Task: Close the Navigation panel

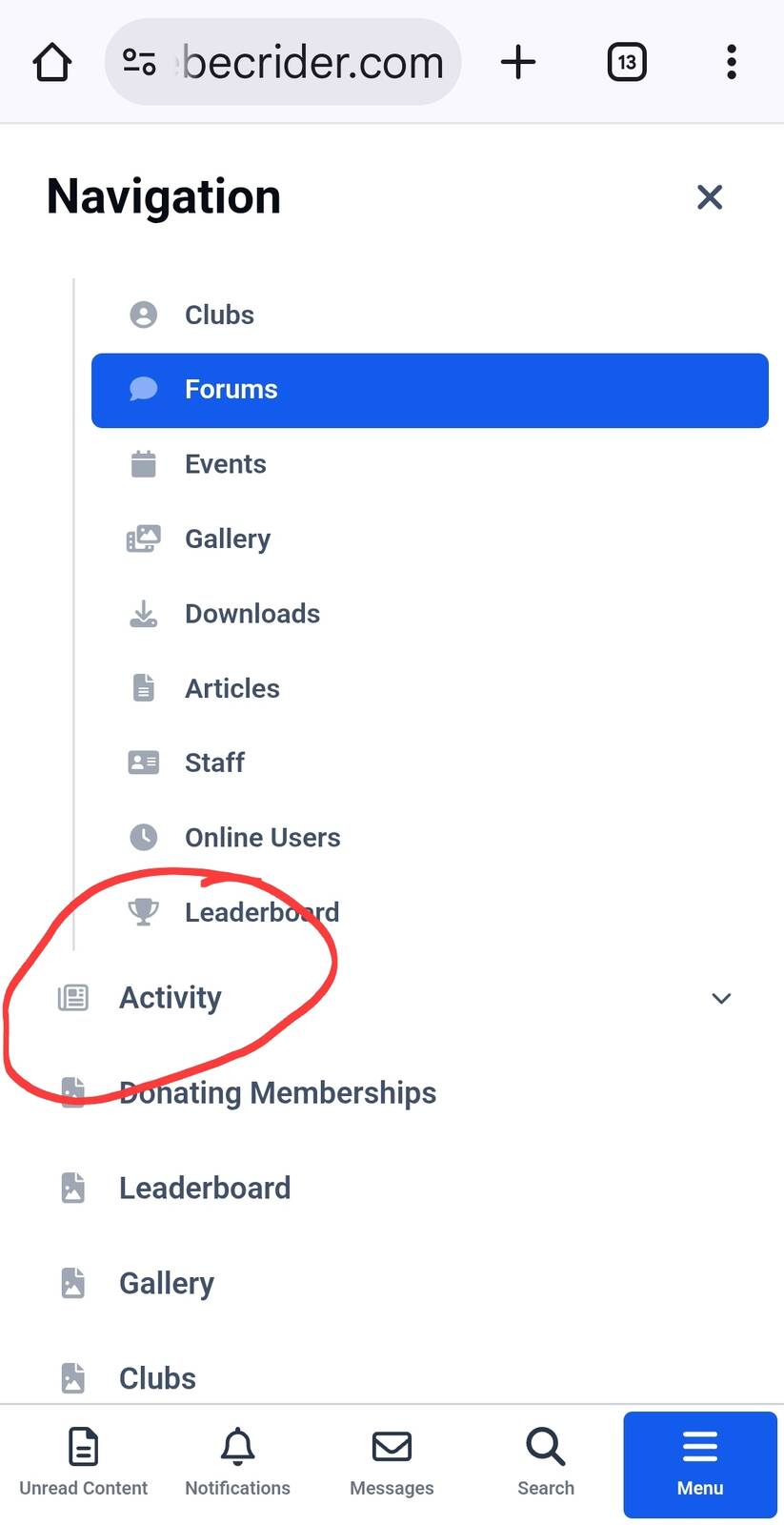Action: pos(710,197)
